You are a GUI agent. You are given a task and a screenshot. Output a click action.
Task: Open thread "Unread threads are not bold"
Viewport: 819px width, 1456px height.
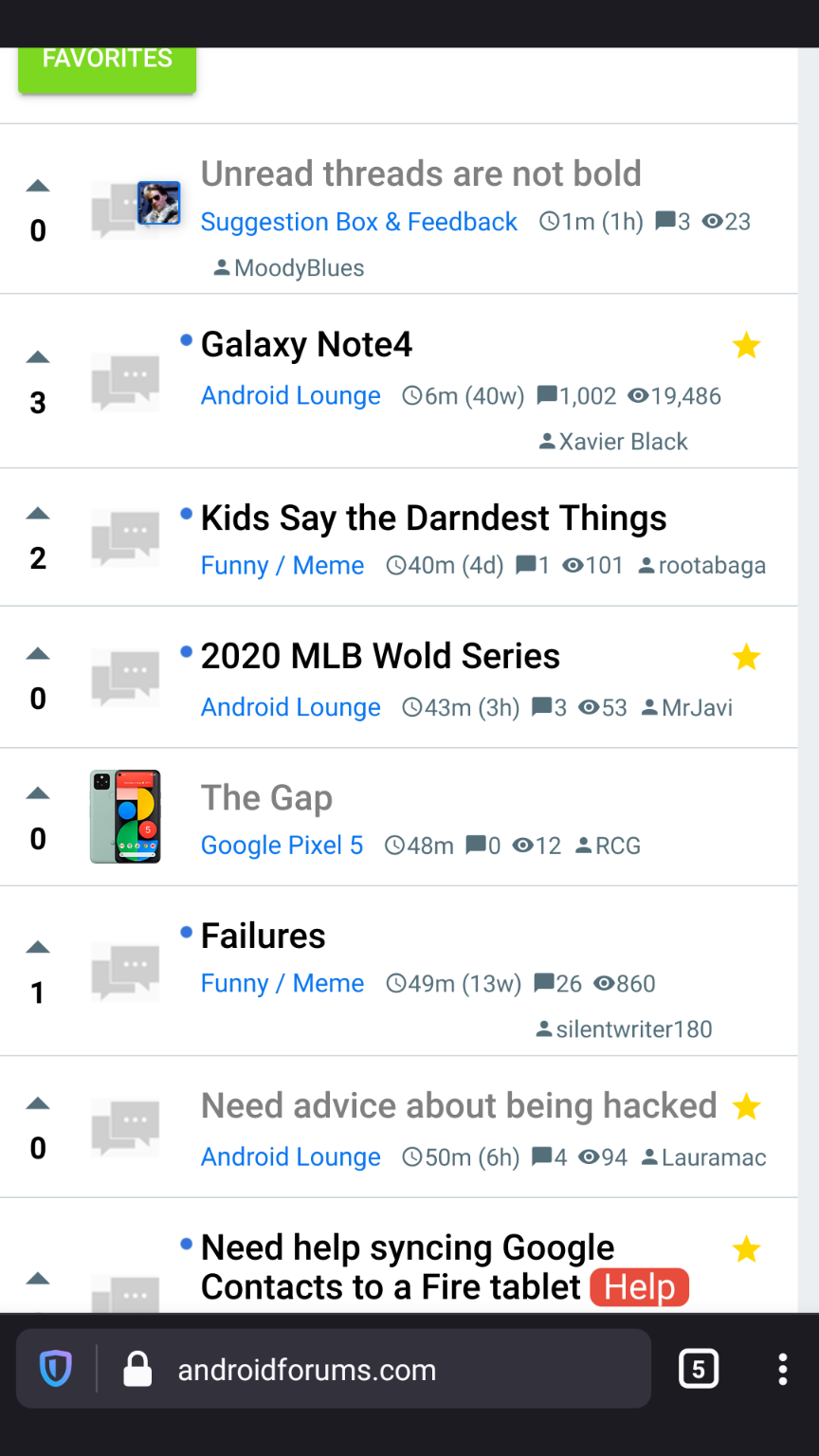[421, 174]
